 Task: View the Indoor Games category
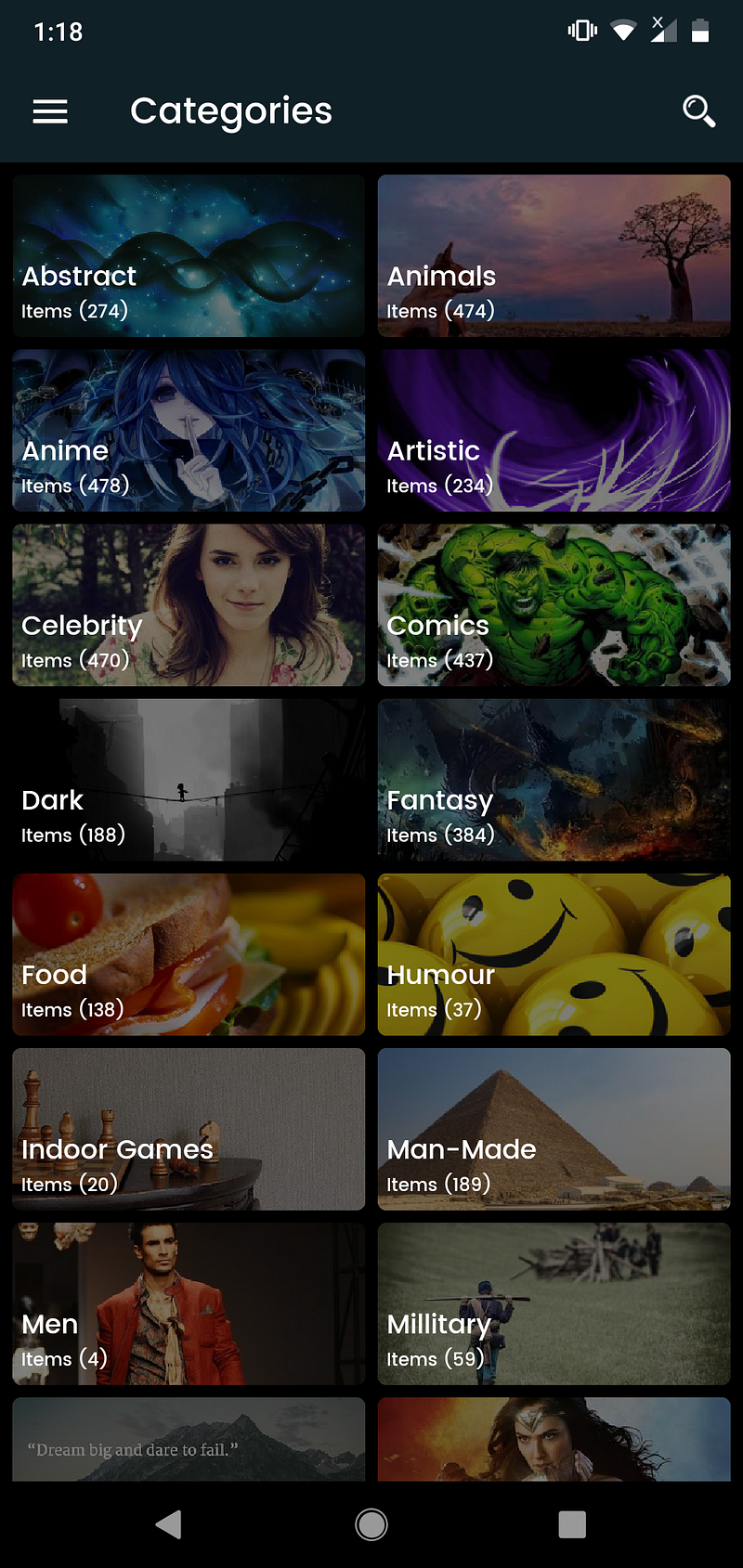point(189,1129)
